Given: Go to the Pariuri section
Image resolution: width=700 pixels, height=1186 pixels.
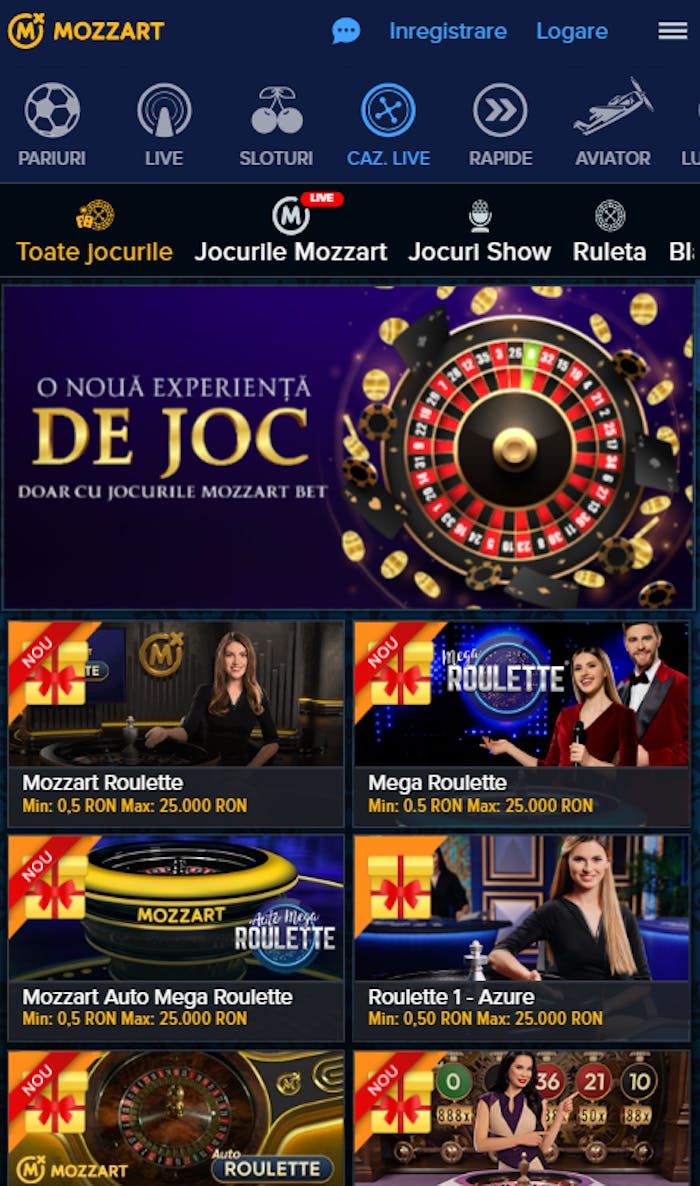Looking at the screenshot, I should (x=52, y=125).
